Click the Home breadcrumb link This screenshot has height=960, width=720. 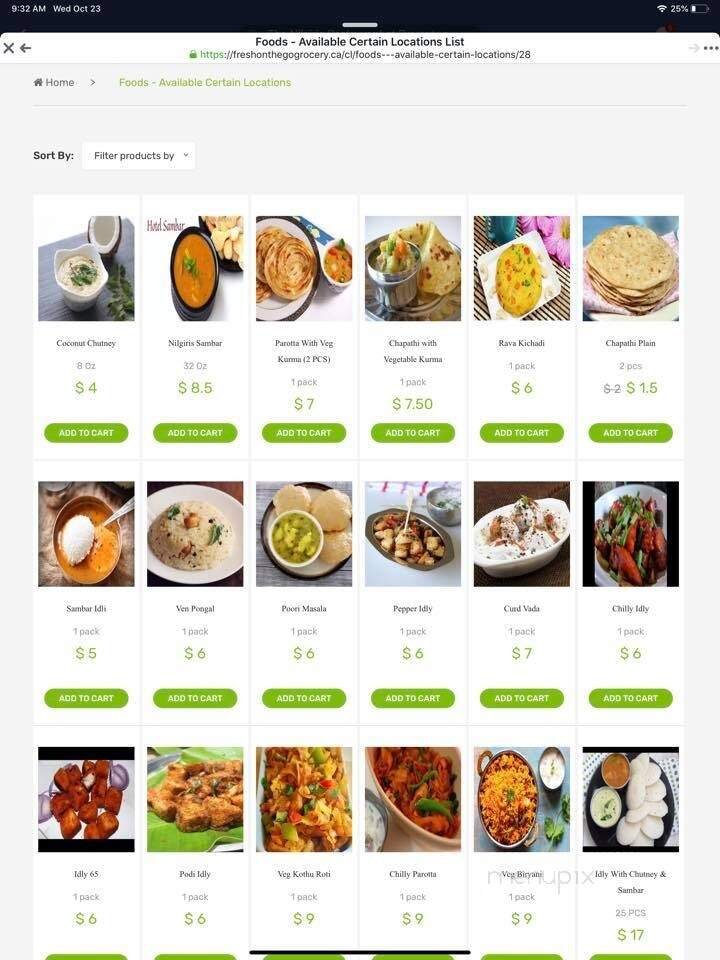click(x=55, y=82)
